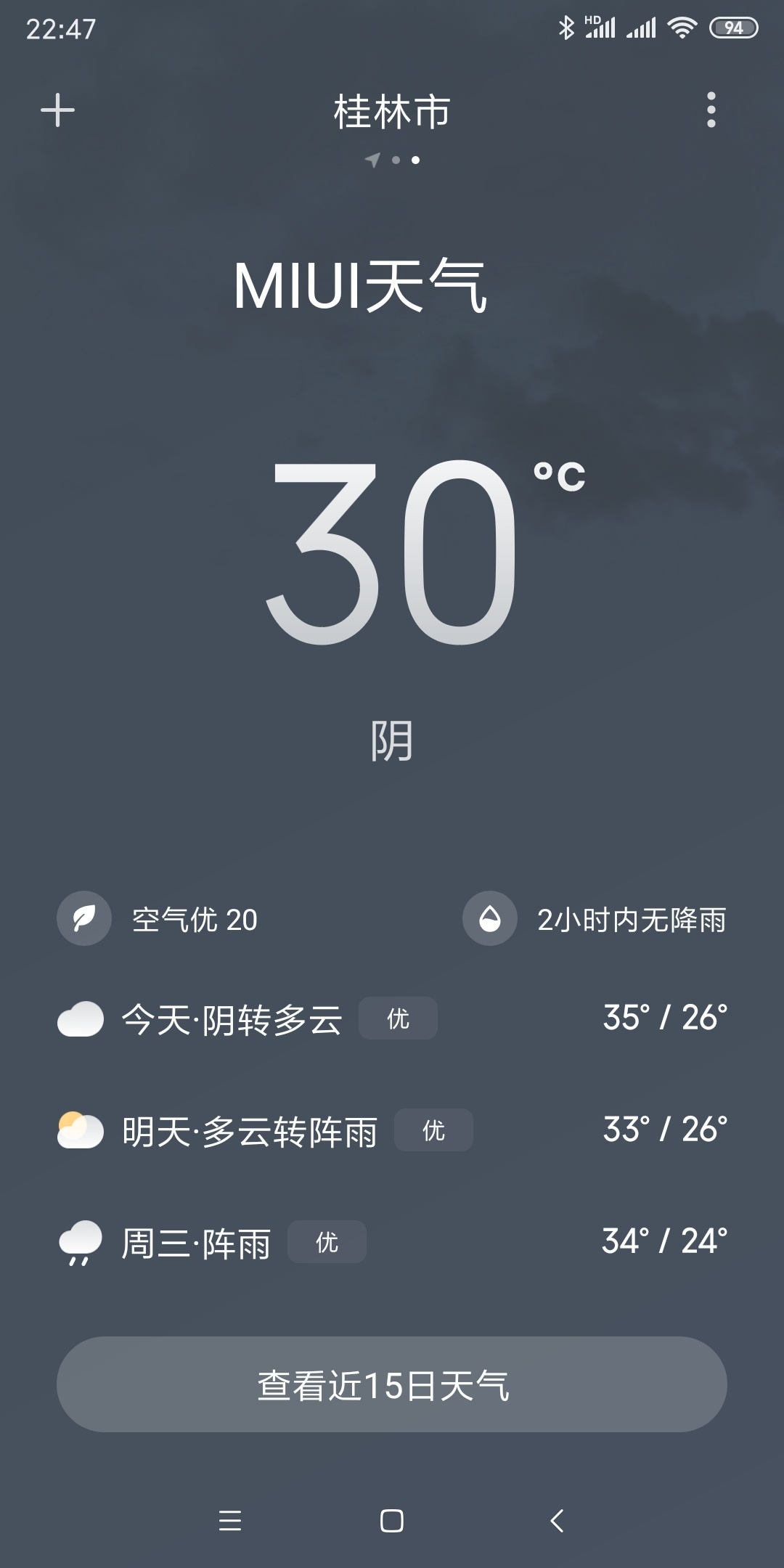View 15-day forecast 查看近15日天气
This screenshot has width=784, height=1568.
click(392, 1384)
